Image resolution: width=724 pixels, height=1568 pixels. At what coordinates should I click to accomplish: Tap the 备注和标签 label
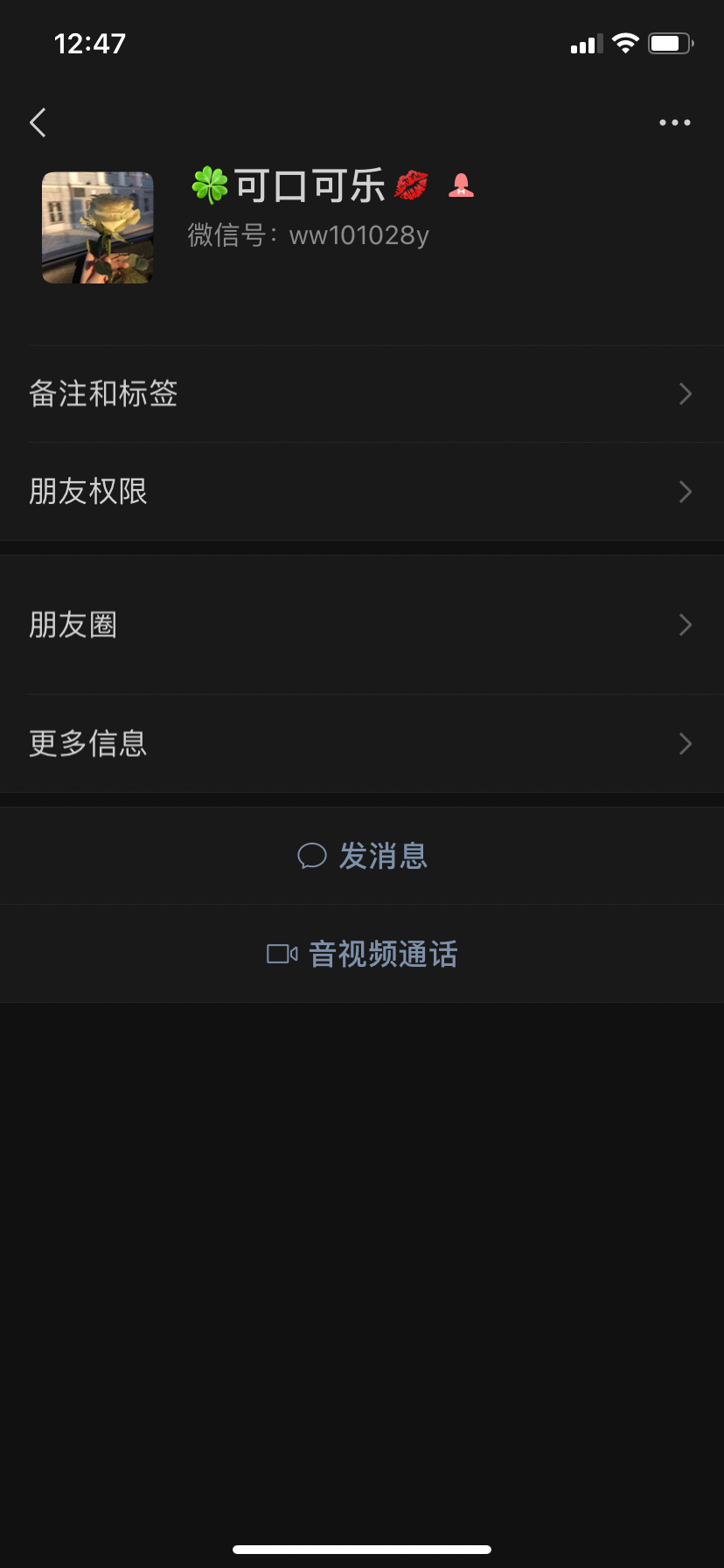click(103, 395)
